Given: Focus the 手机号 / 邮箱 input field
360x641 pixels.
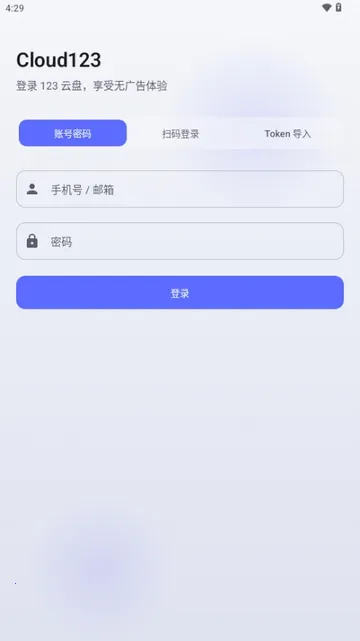Looking at the screenshot, I should (x=180, y=189).
